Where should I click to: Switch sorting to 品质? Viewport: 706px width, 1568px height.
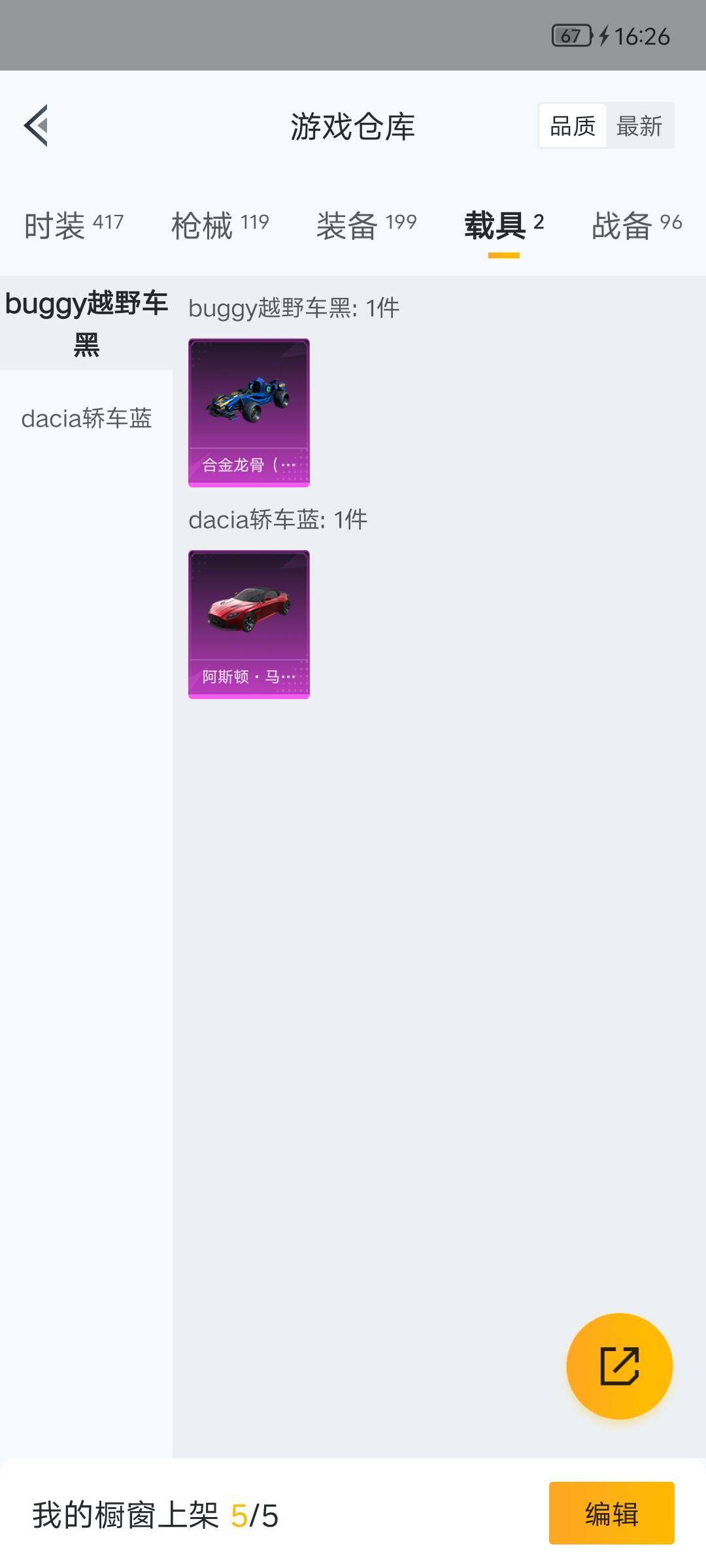pyautogui.click(x=571, y=125)
